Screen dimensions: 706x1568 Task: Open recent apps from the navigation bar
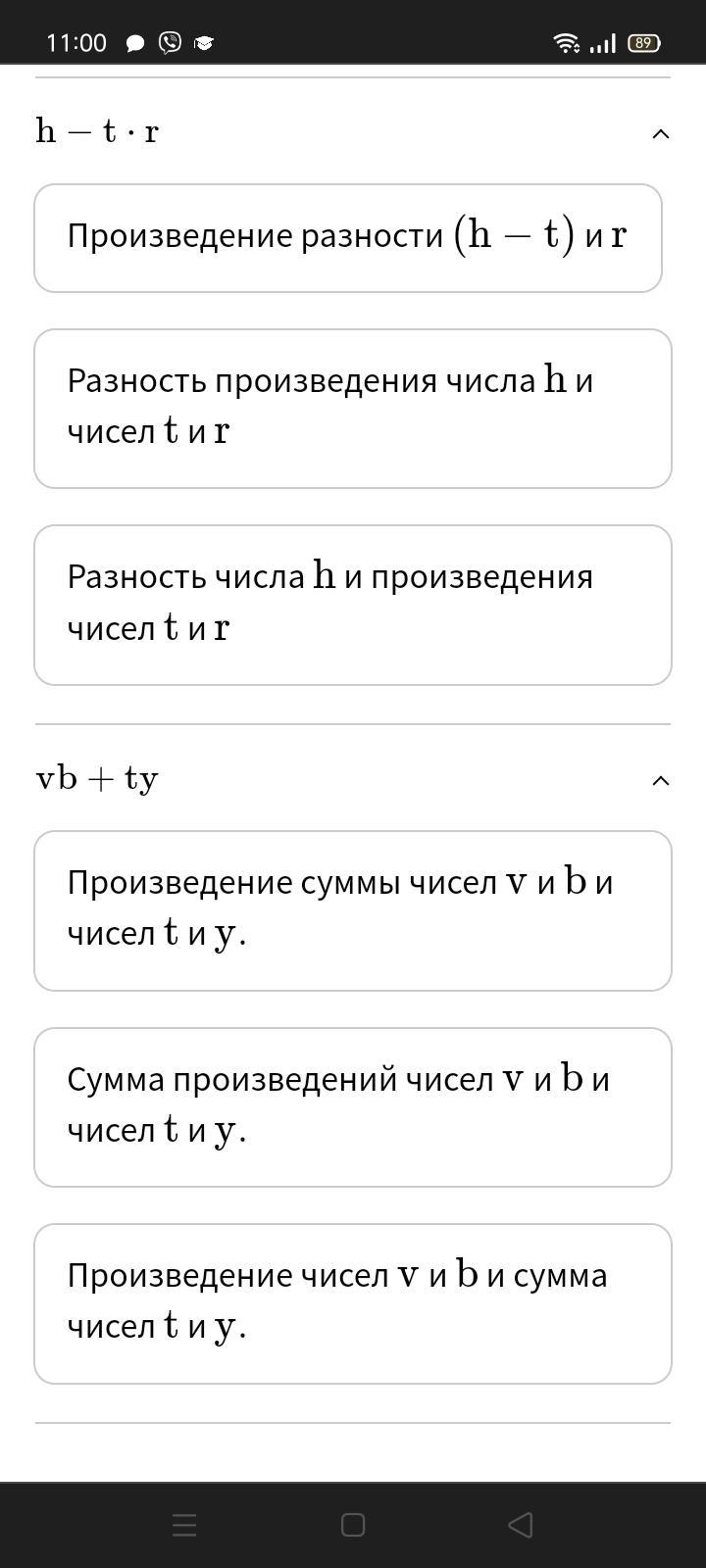tap(184, 1525)
